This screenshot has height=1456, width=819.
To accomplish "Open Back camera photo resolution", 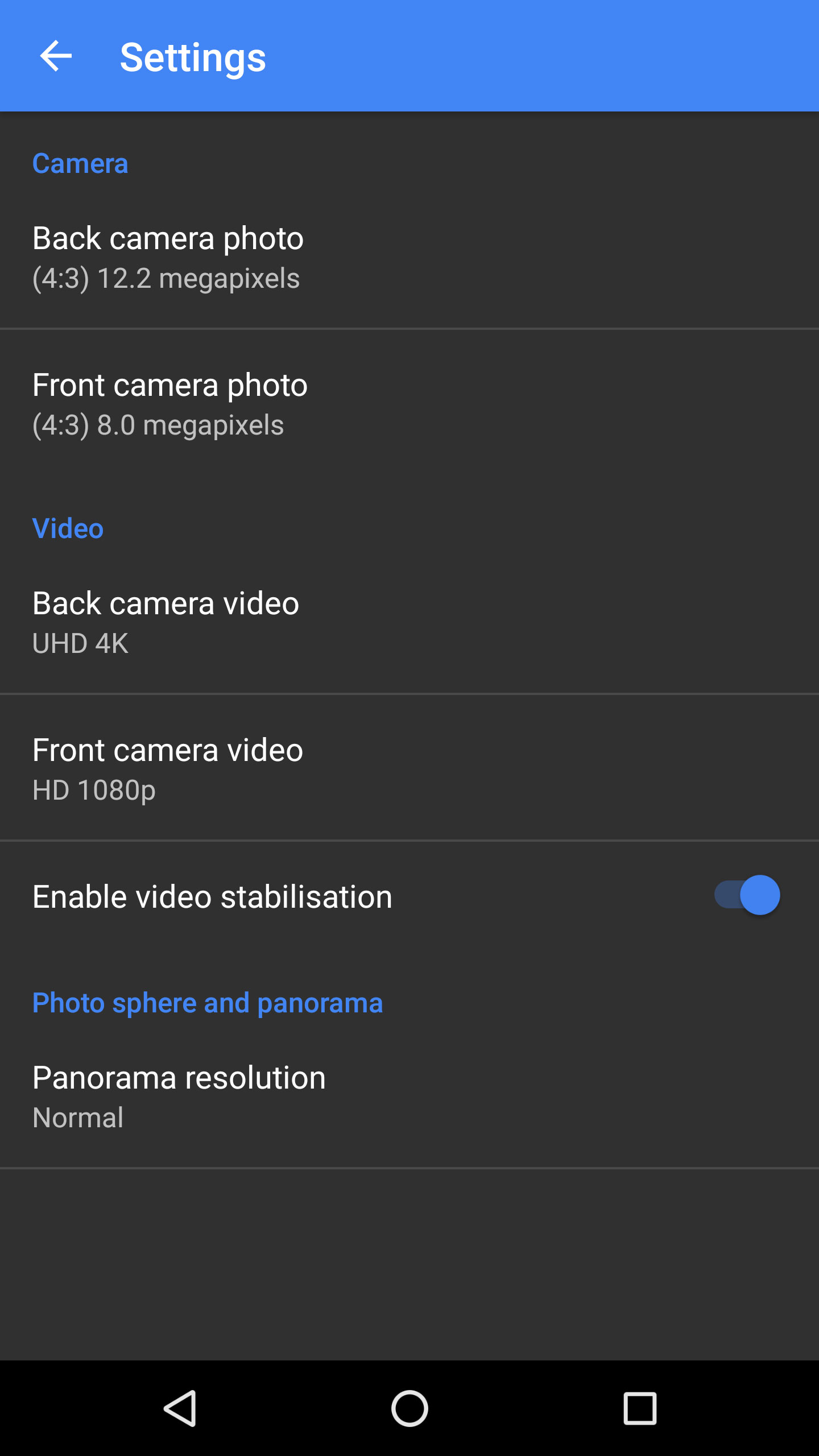I will (x=409, y=257).
